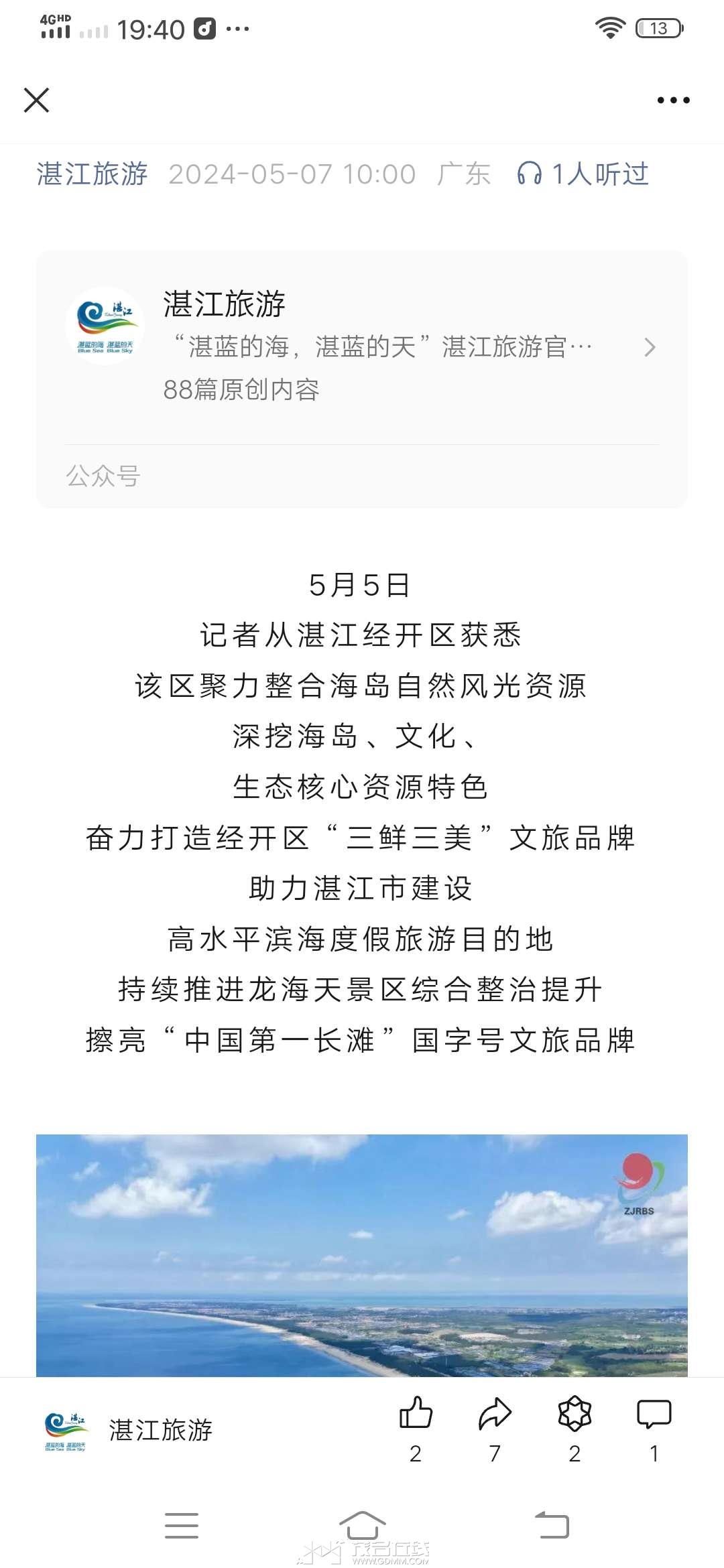Share the article using arrow icon
Screen dimensions: 724x1568
tap(495, 1414)
